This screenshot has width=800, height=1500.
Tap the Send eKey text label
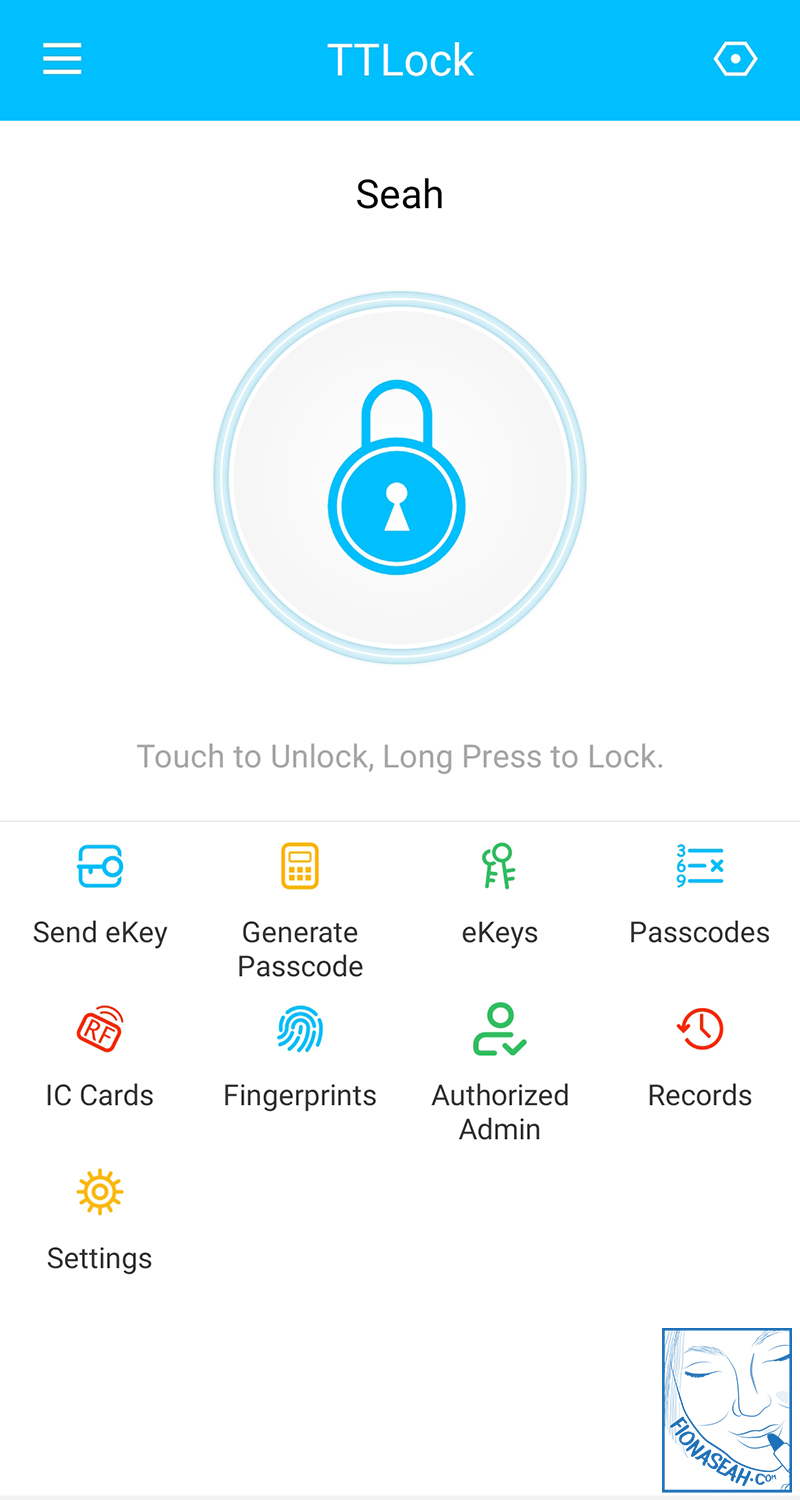click(x=99, y=931)
